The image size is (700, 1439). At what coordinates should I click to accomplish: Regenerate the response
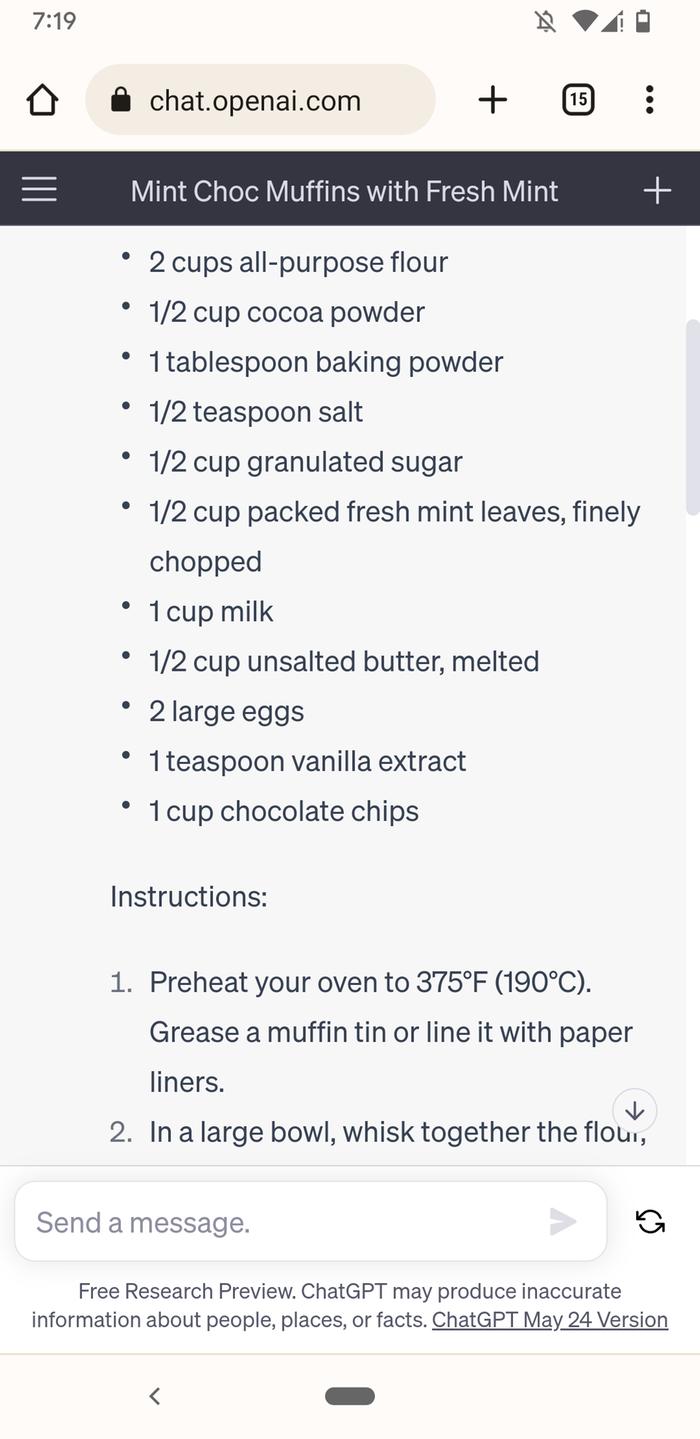pyautogui.click(x=650, y=1221)
